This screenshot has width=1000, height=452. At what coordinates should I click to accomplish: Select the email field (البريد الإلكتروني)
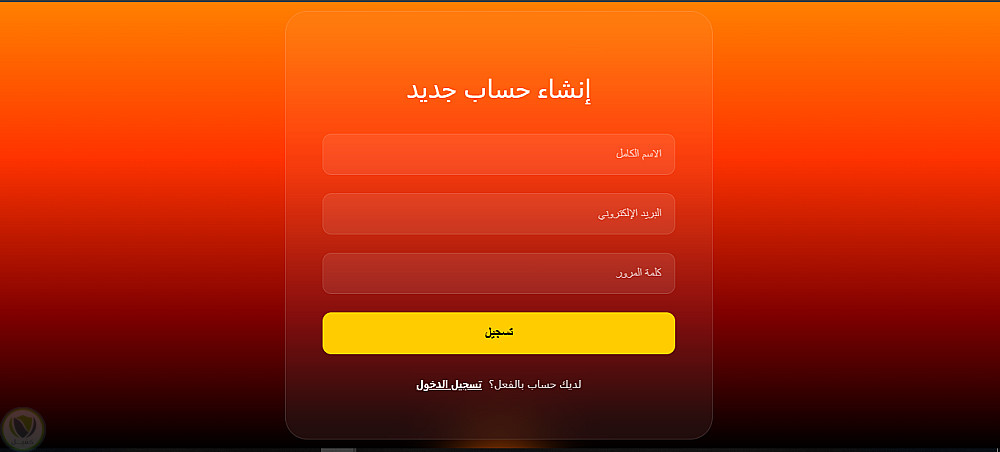coord(498,214)
